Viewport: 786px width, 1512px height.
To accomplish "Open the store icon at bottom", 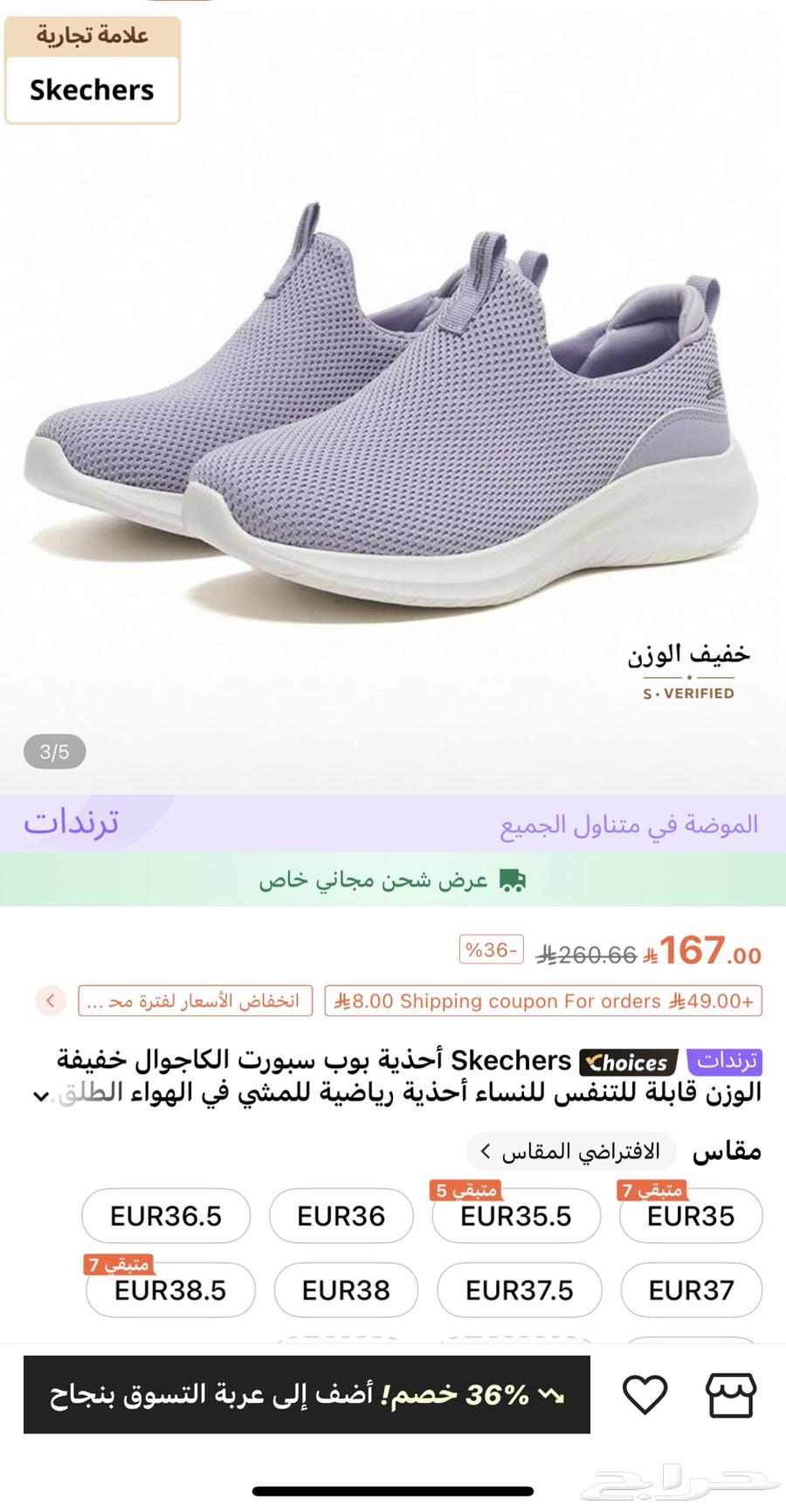I will 730,1394.
